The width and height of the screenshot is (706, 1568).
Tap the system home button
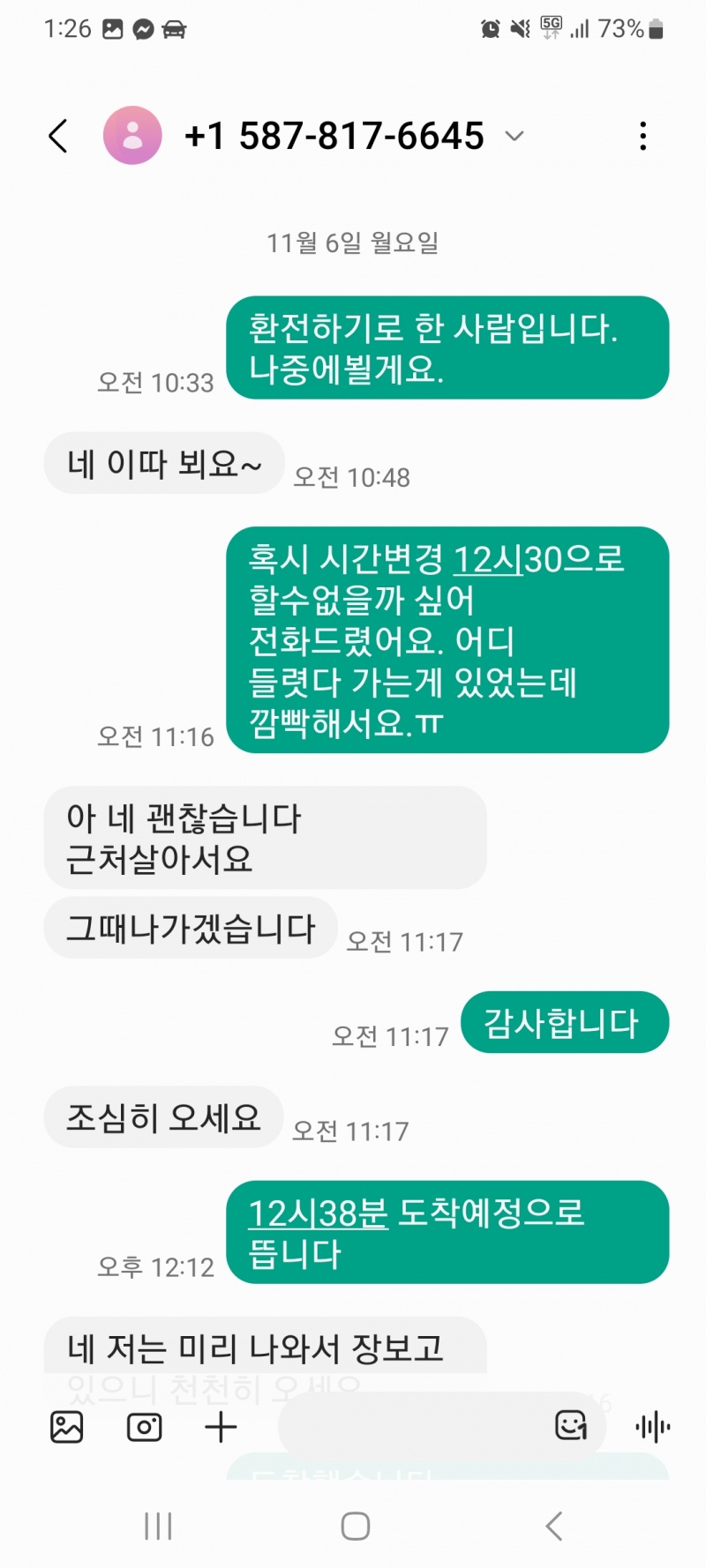point(355,1526)
